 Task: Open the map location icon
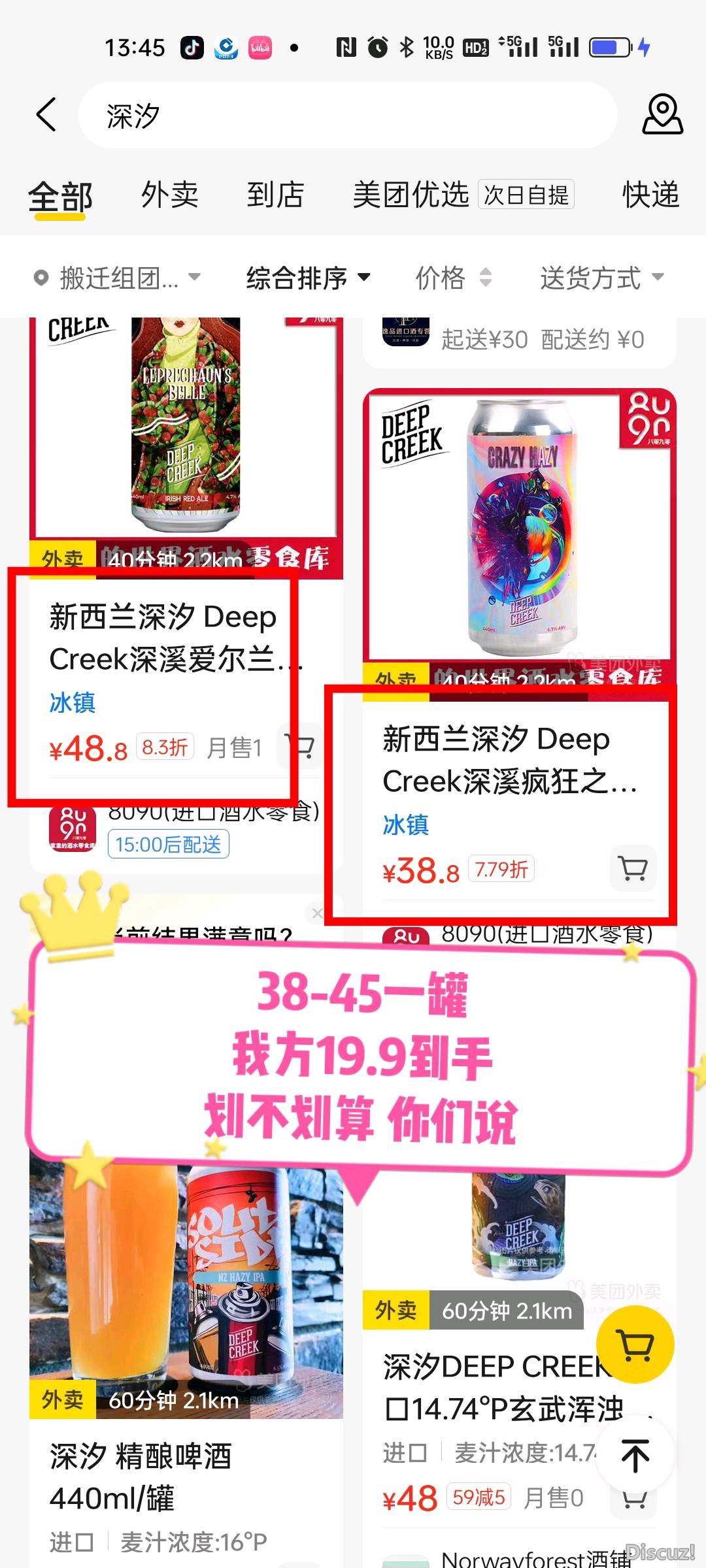662,115
